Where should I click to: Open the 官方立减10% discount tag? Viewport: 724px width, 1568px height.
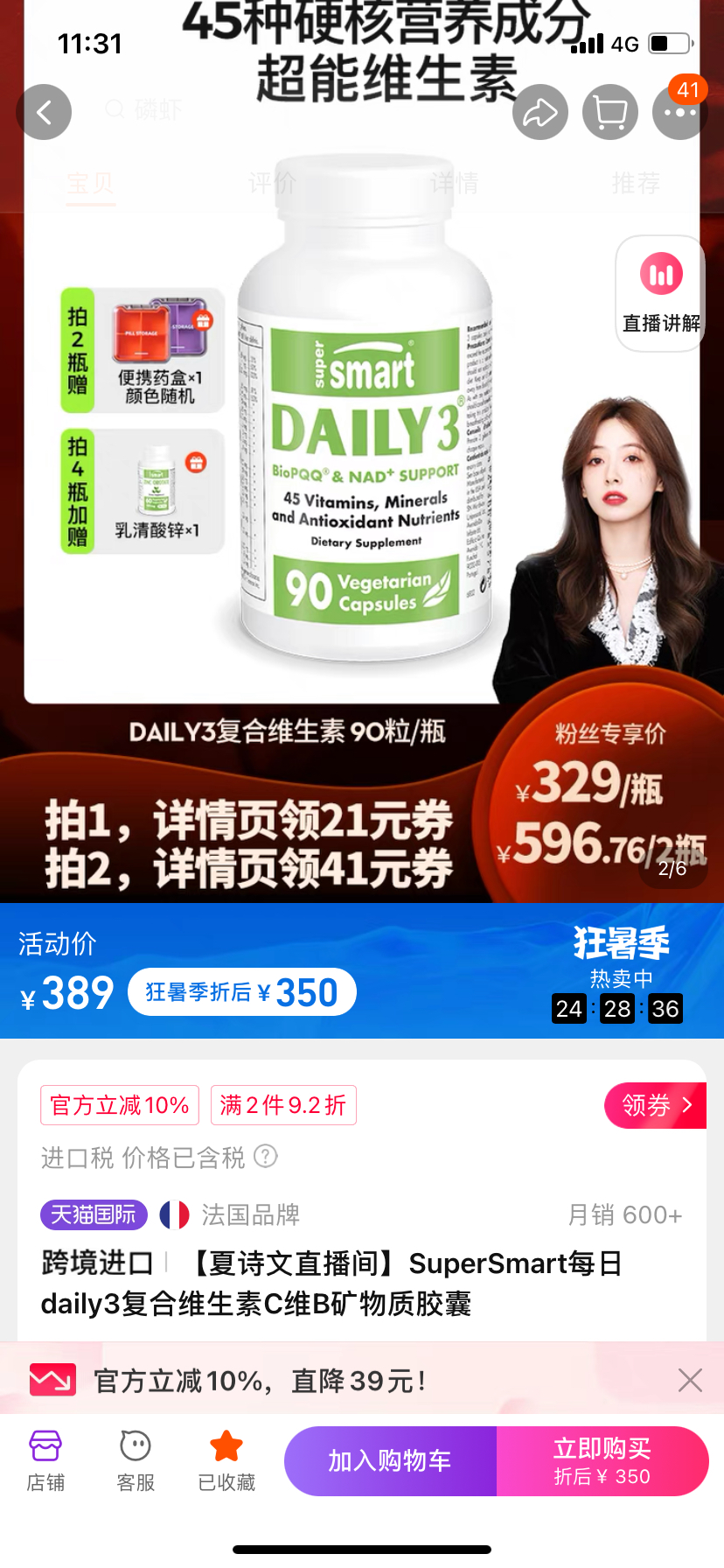[x=120, y=1105]
